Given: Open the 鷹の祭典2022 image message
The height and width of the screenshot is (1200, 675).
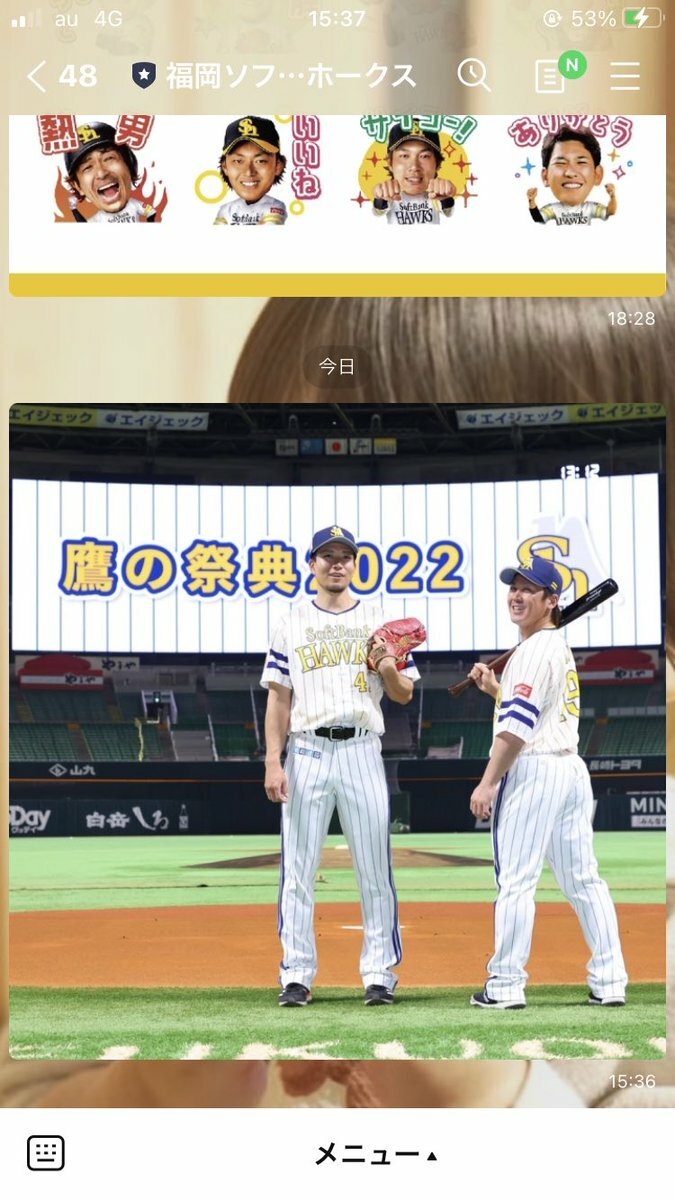Looking at the screenshot, I should [337, 730].
